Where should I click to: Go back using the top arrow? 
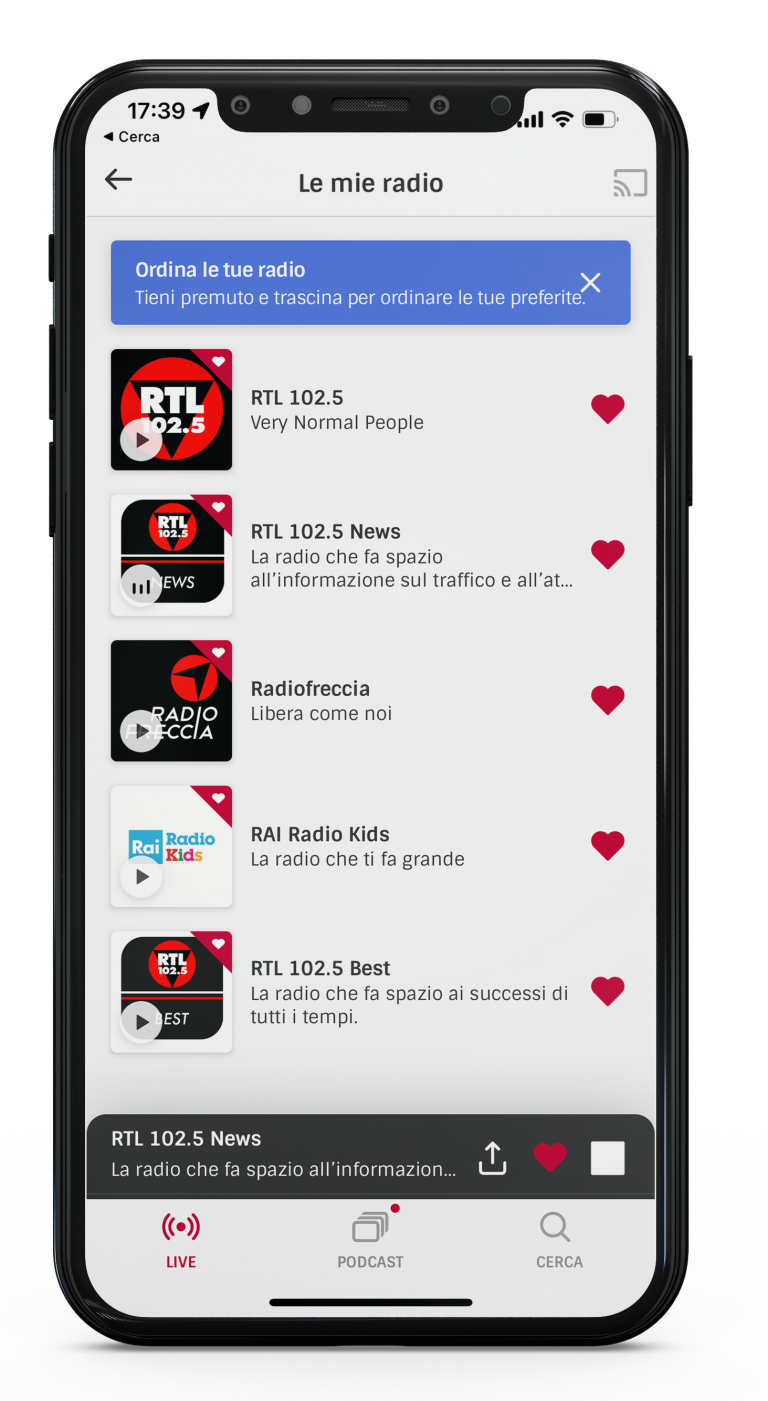coord(119,180)
